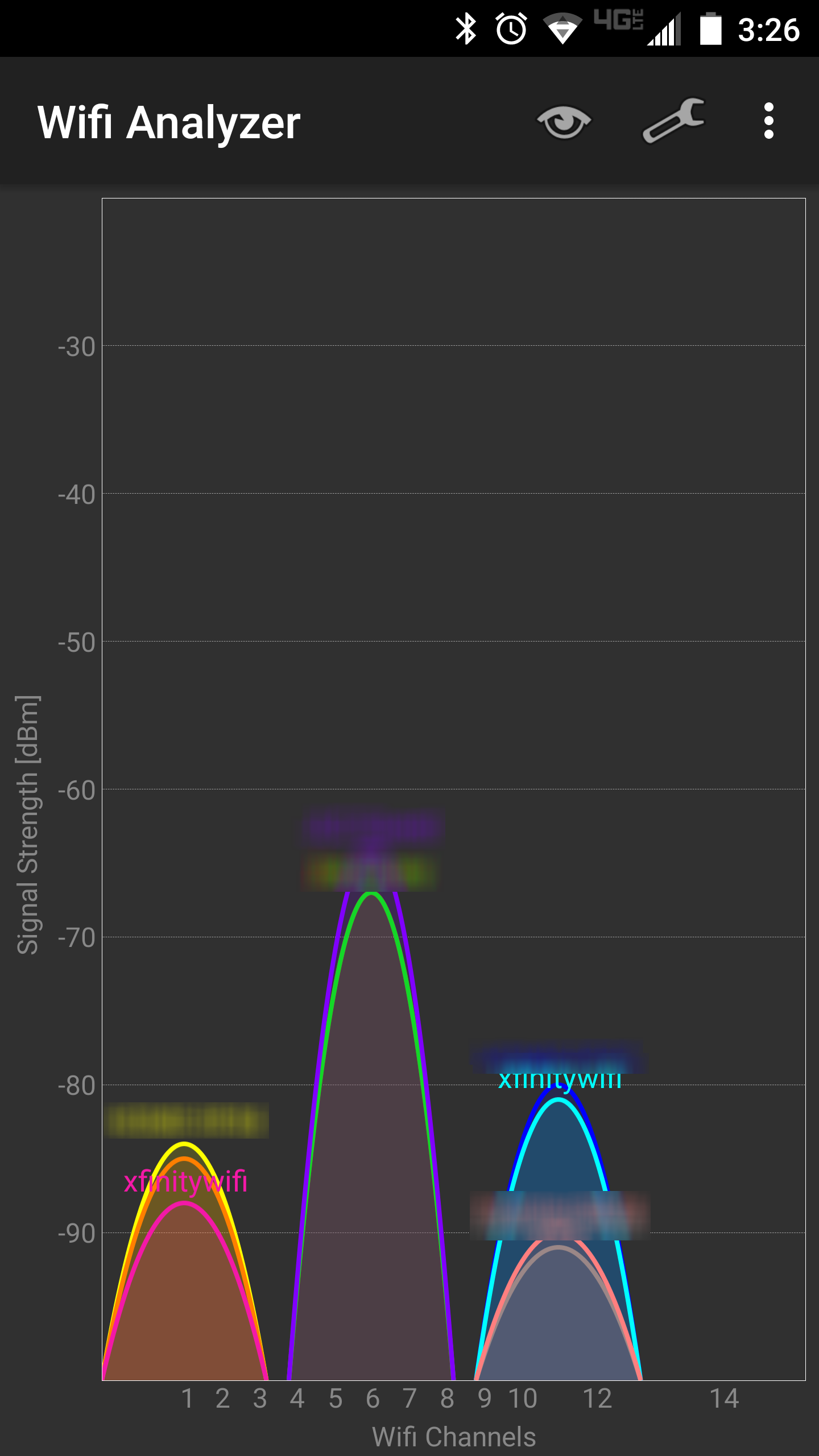Open the three-dot overflow menu
Screen dimensions: 819x1456
coord(768,121)
